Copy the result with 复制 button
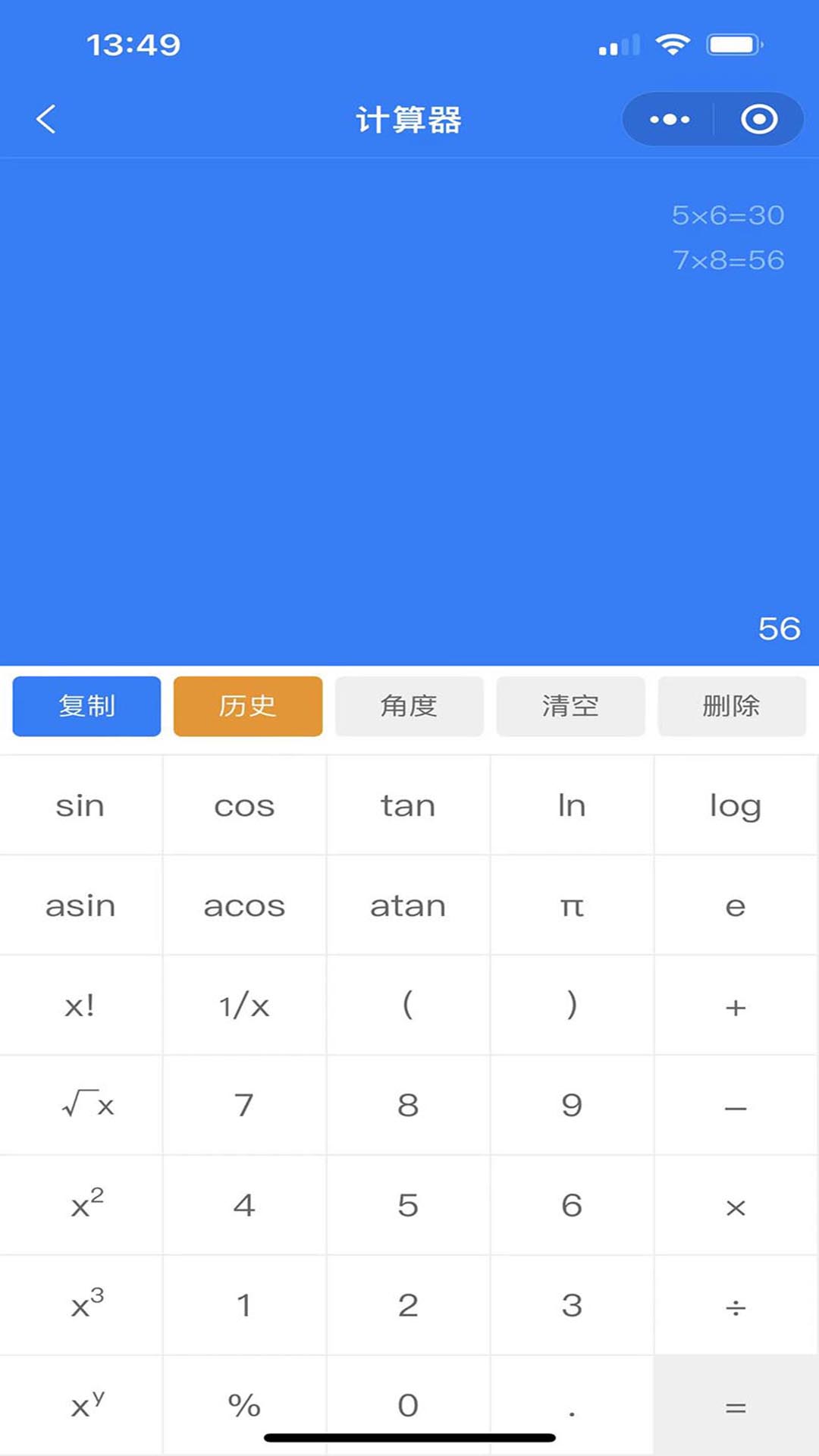 pyautogui.click(x=86, y=706)
